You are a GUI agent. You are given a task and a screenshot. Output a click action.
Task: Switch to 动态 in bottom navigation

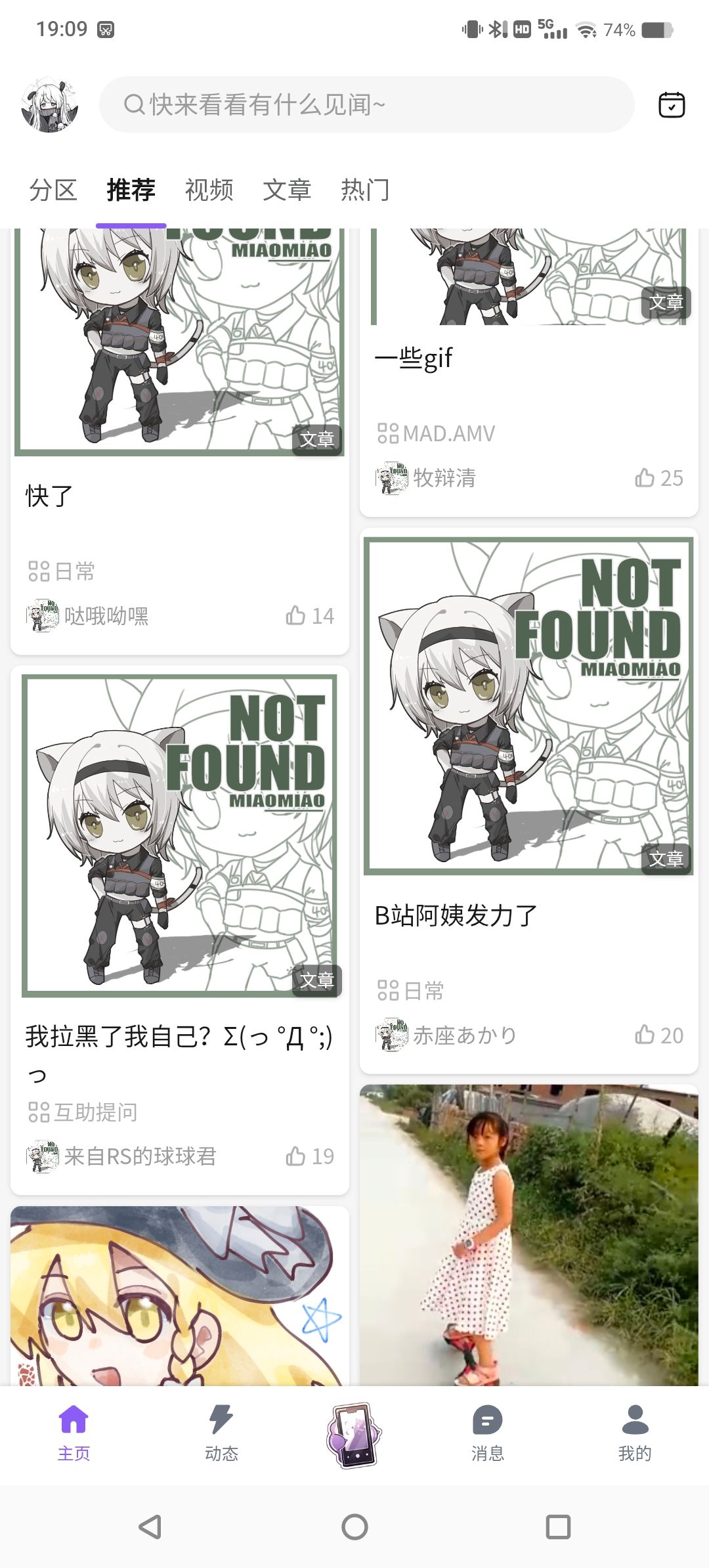221,1434
